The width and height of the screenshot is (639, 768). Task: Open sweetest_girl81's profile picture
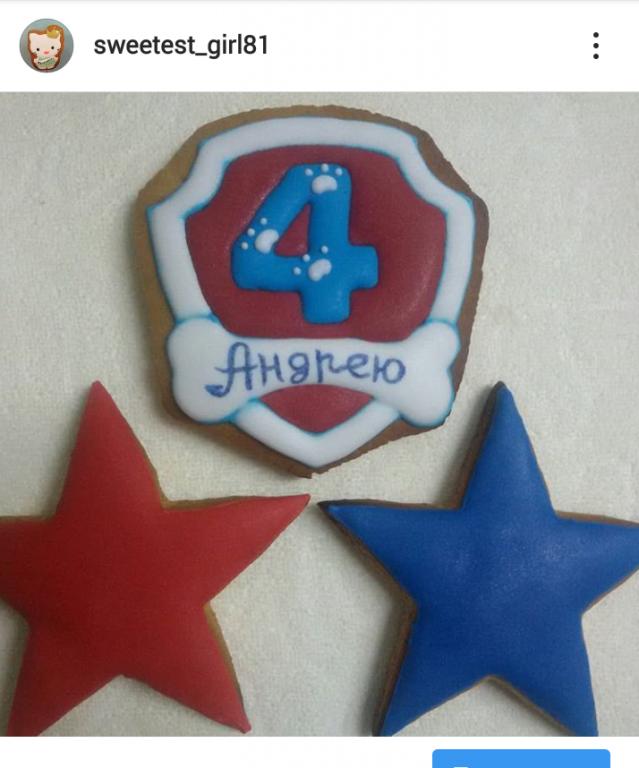tap(46, 45)
